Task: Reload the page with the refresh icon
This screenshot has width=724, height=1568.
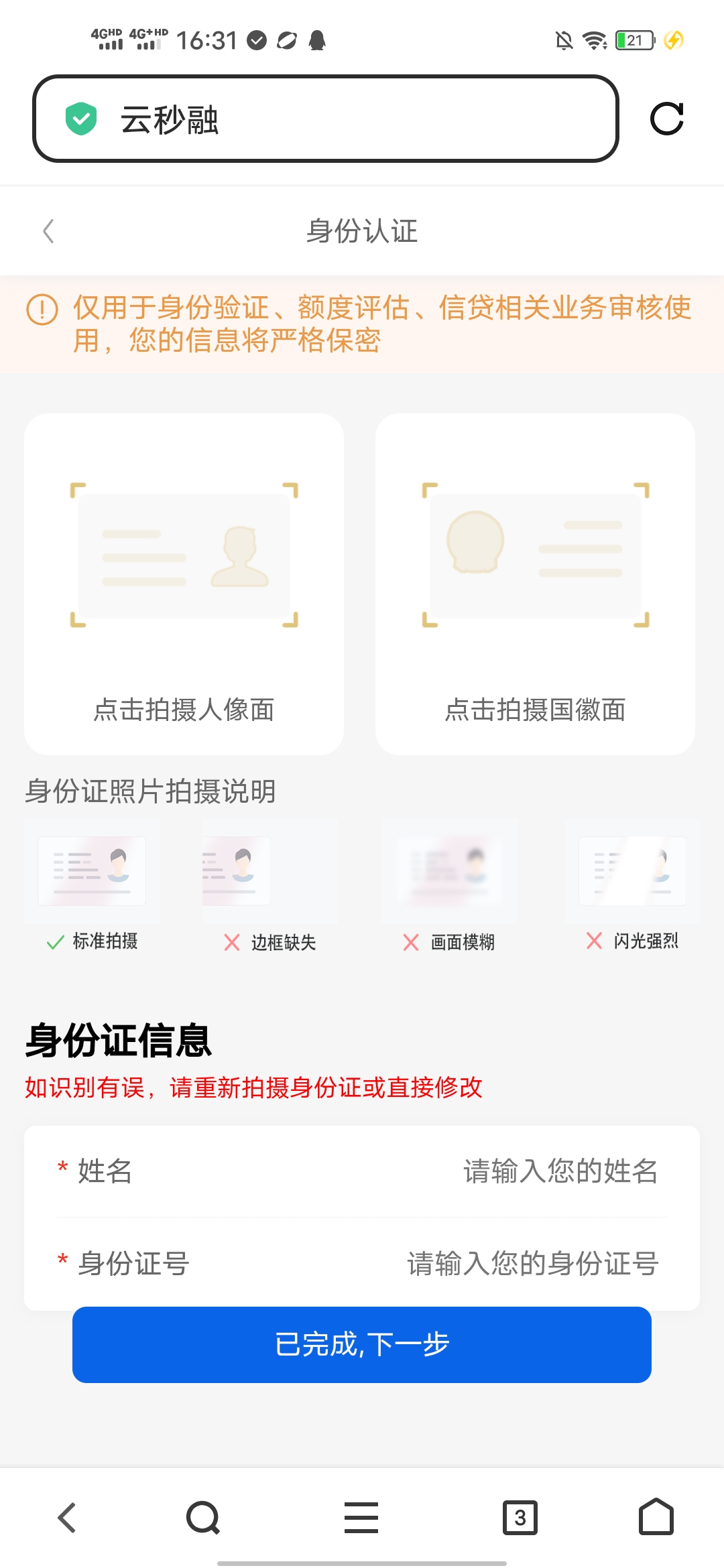Action: [x=666, y=119]
